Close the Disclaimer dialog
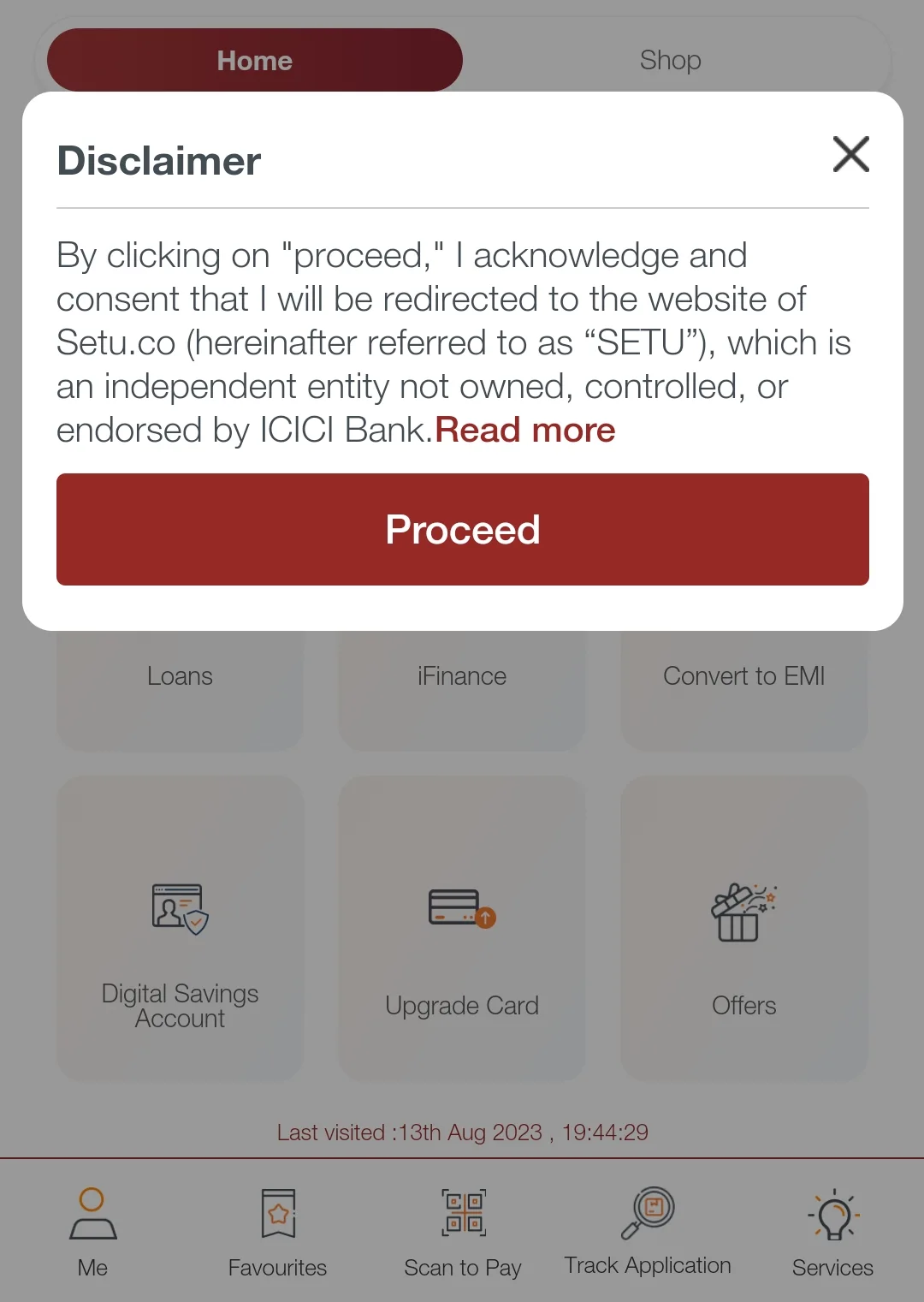The image size is (924, 1302). tap(850, 155)
